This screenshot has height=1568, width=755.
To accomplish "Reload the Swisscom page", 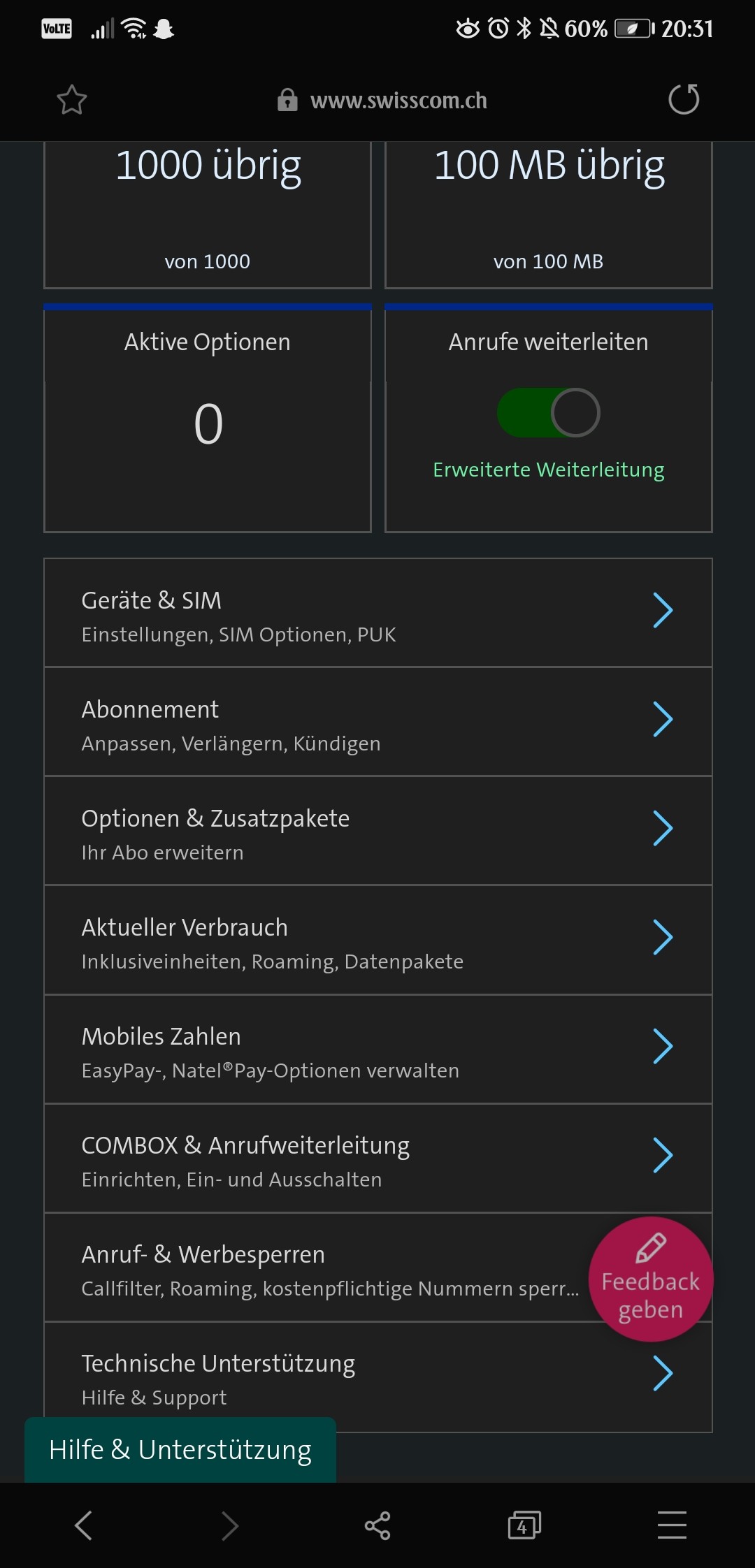I will pyautogui.click(x=683, y=99).
